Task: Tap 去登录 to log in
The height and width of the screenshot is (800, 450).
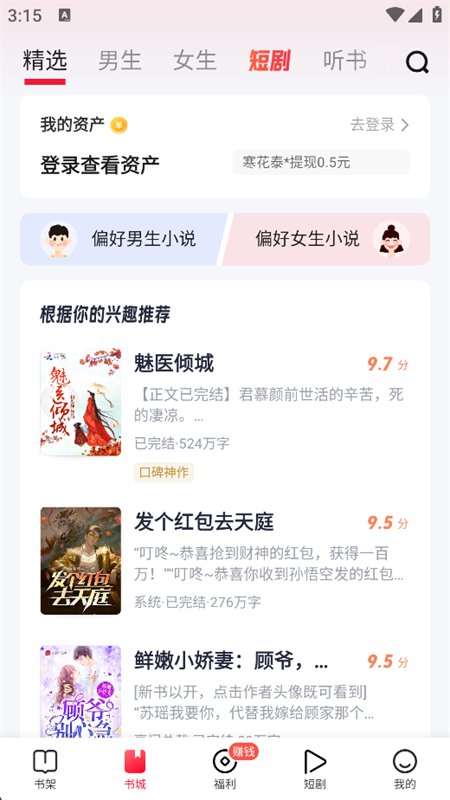Action: 380,124
